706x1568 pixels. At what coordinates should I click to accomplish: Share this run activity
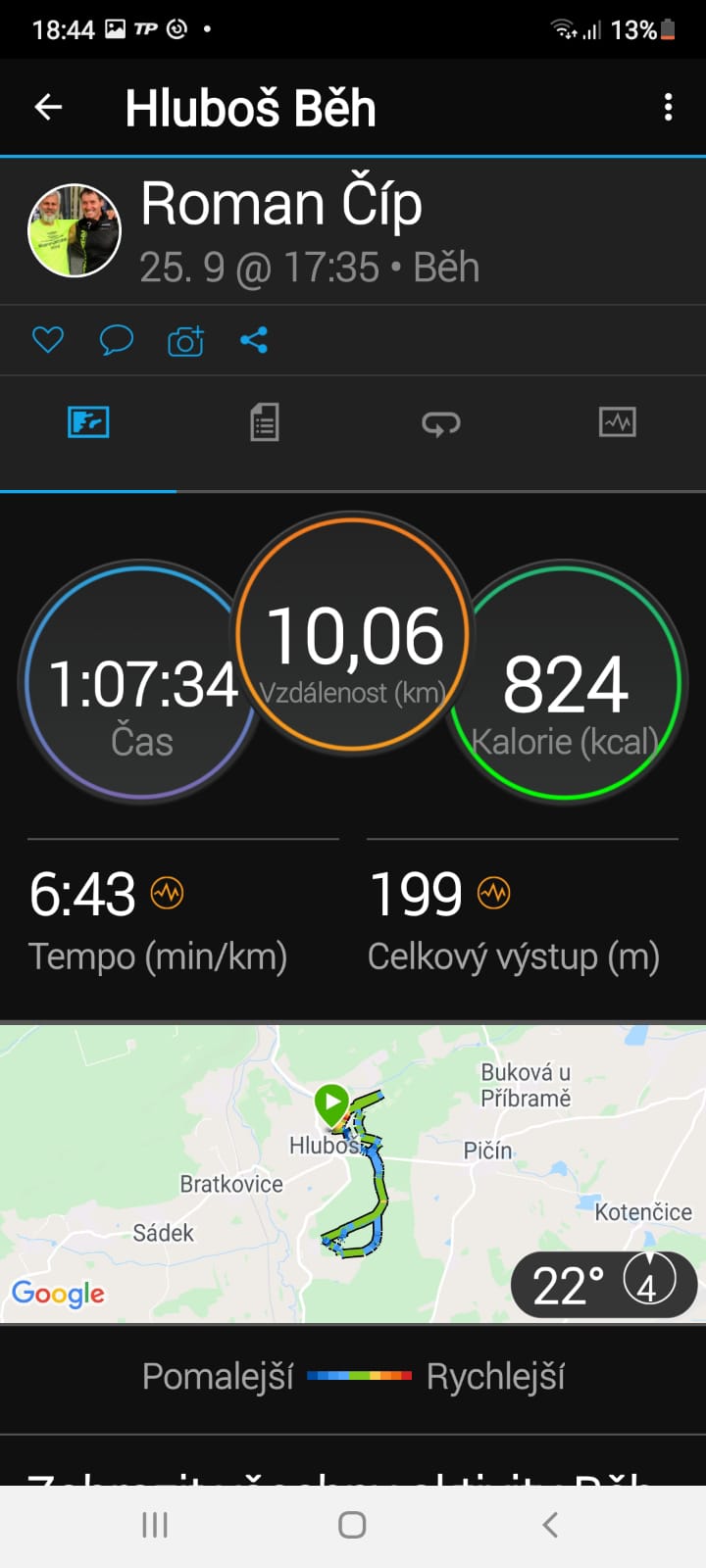click(x=254, y=340)
